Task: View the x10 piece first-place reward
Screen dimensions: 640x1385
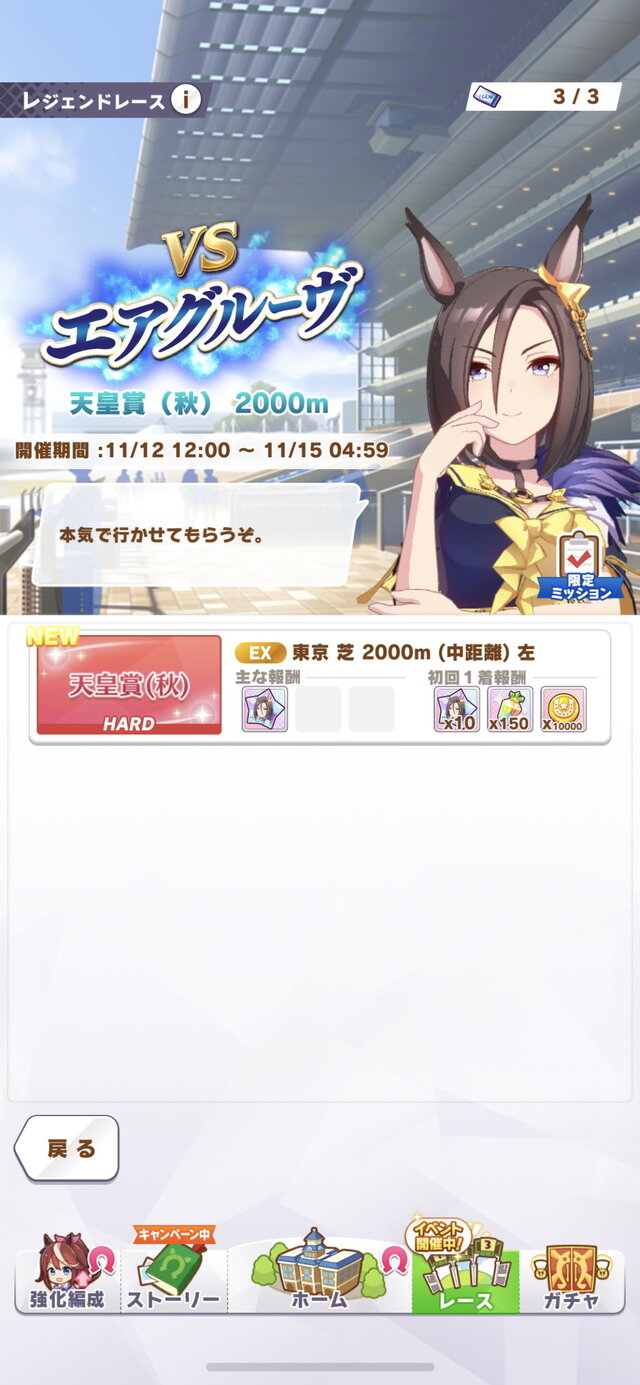Action: [x=456, y=708]
